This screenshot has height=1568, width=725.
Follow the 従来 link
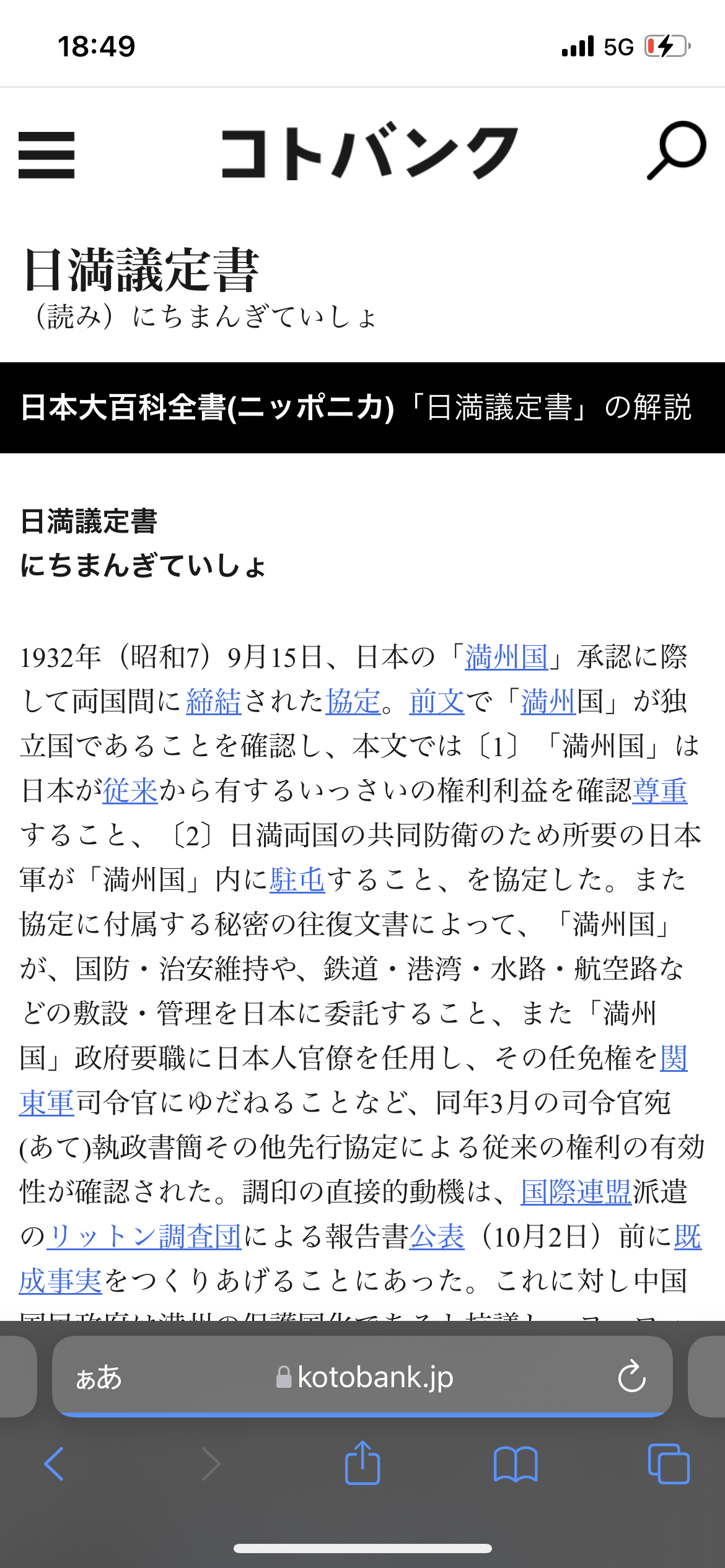(x=130, y=791)
